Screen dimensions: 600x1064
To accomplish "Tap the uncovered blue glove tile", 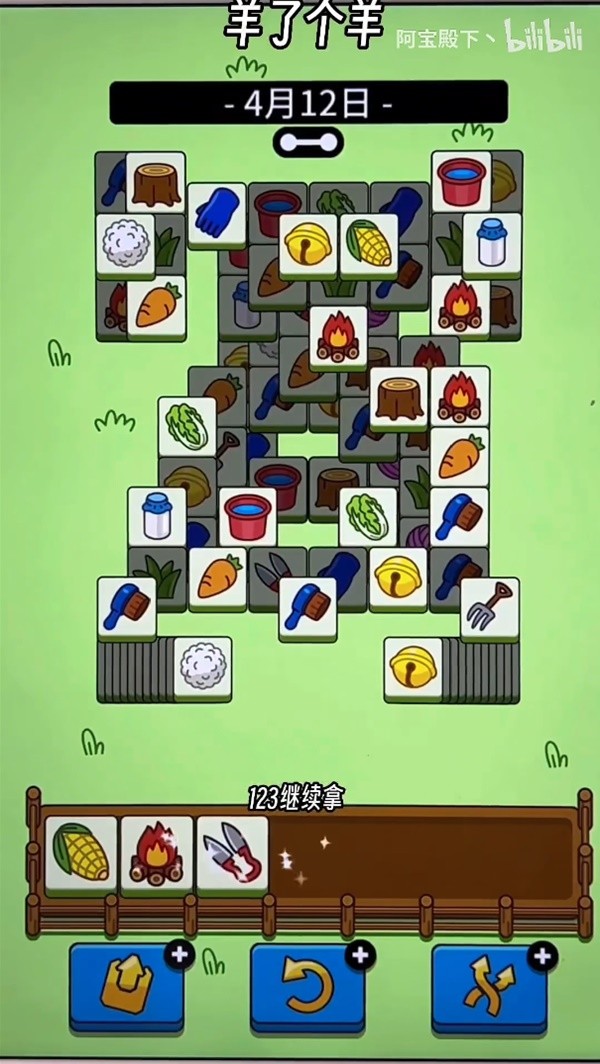I will tap(217, 216).
